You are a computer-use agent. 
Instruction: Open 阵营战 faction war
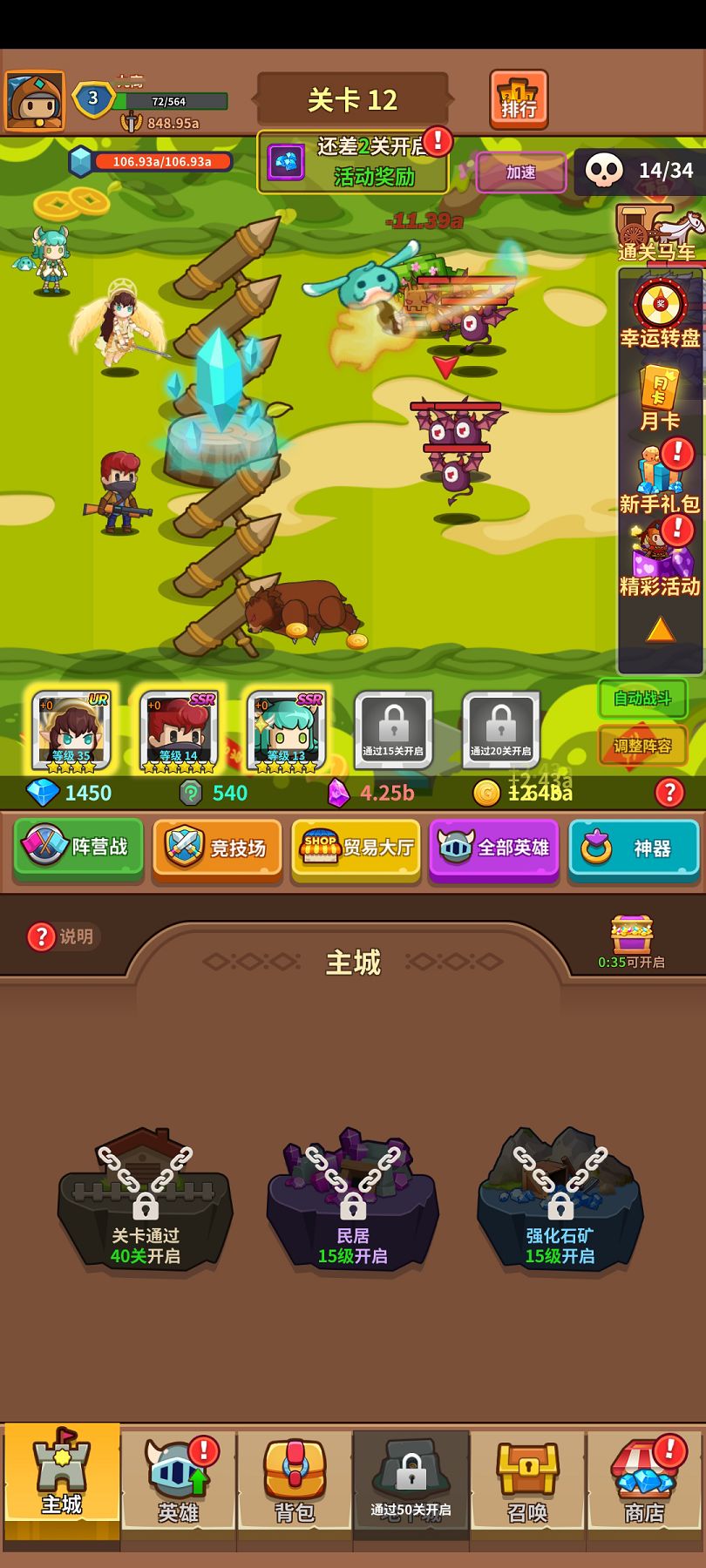pos(78,848)
